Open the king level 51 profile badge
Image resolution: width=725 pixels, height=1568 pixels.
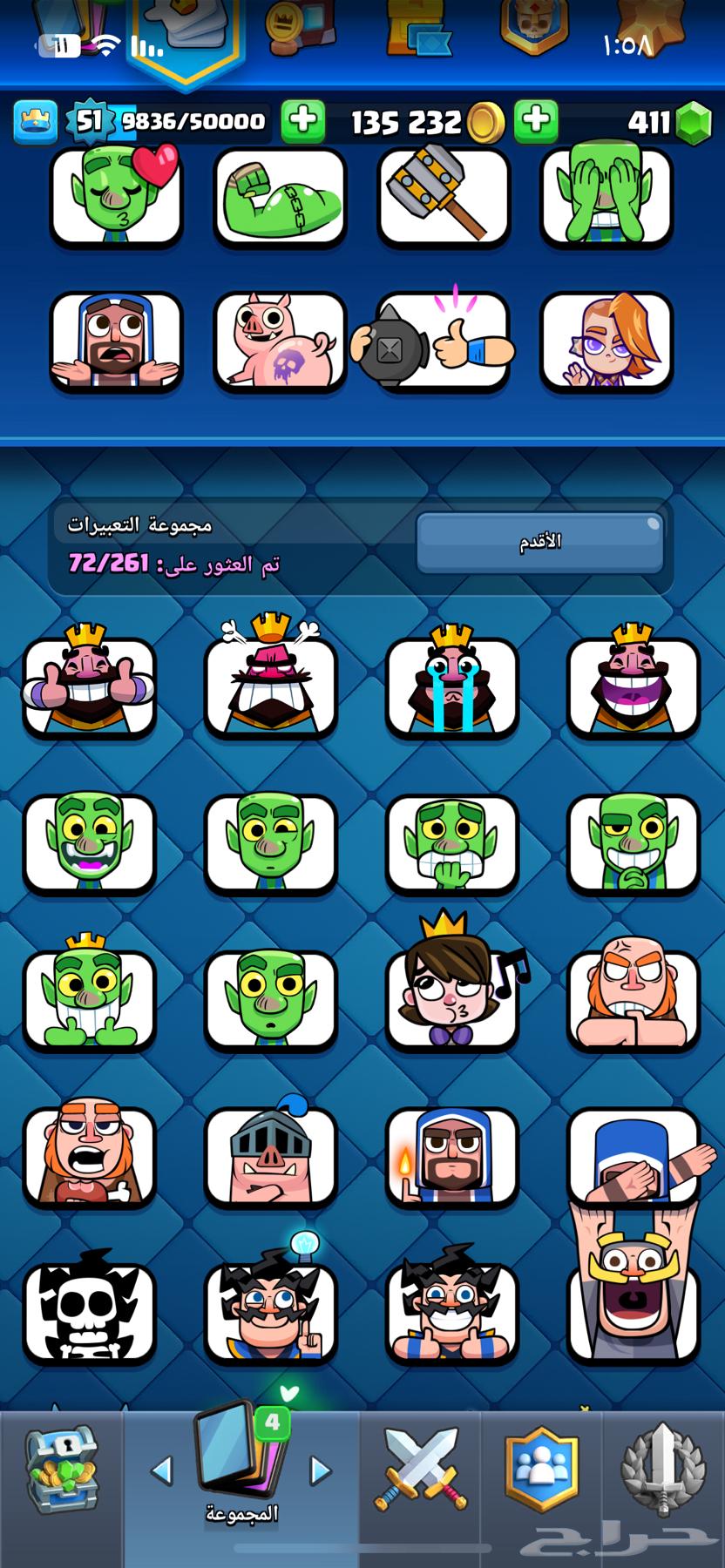click(x=87, y=121)
